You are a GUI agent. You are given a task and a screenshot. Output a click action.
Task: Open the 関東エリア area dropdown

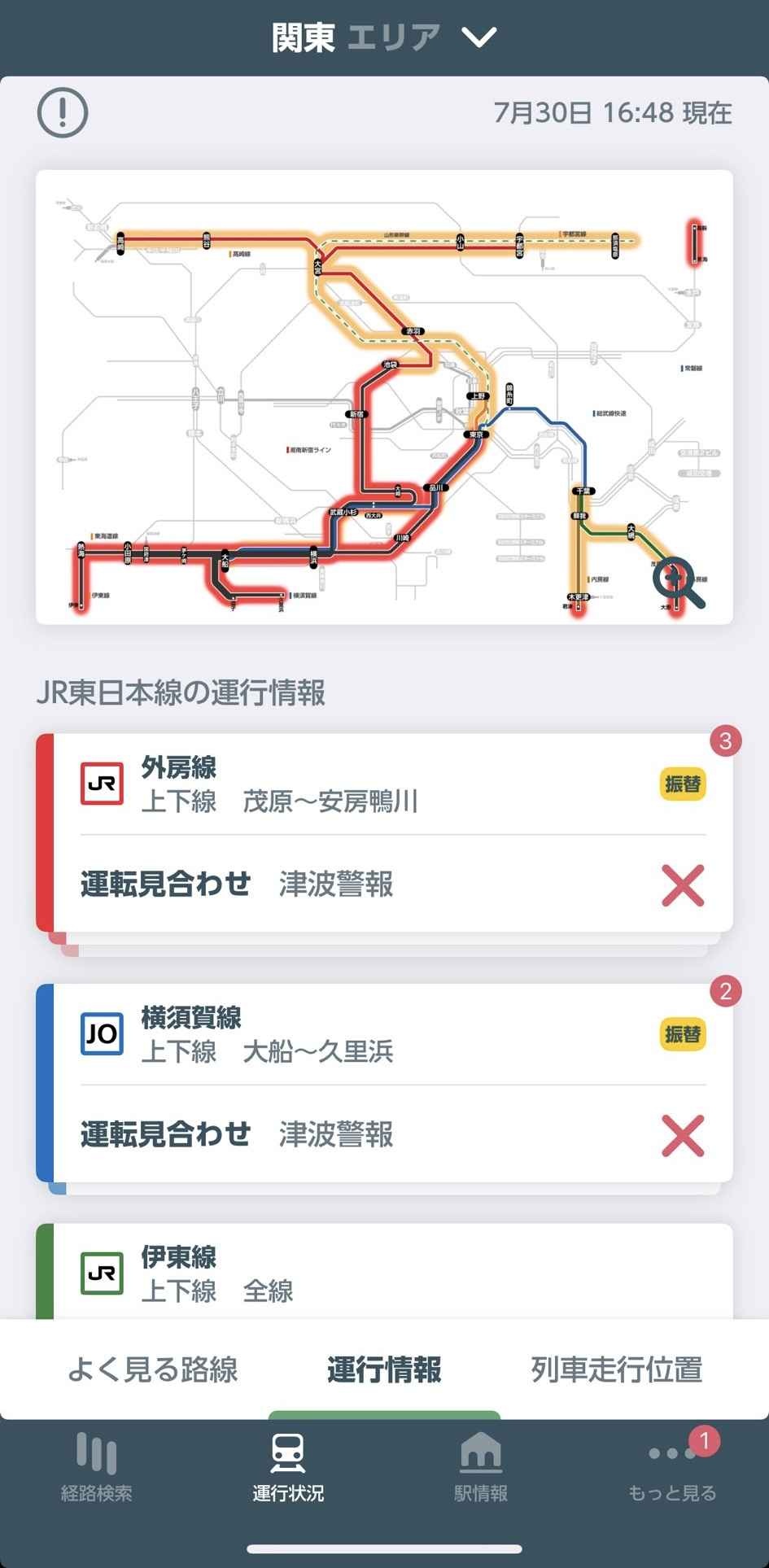point(384,37)
